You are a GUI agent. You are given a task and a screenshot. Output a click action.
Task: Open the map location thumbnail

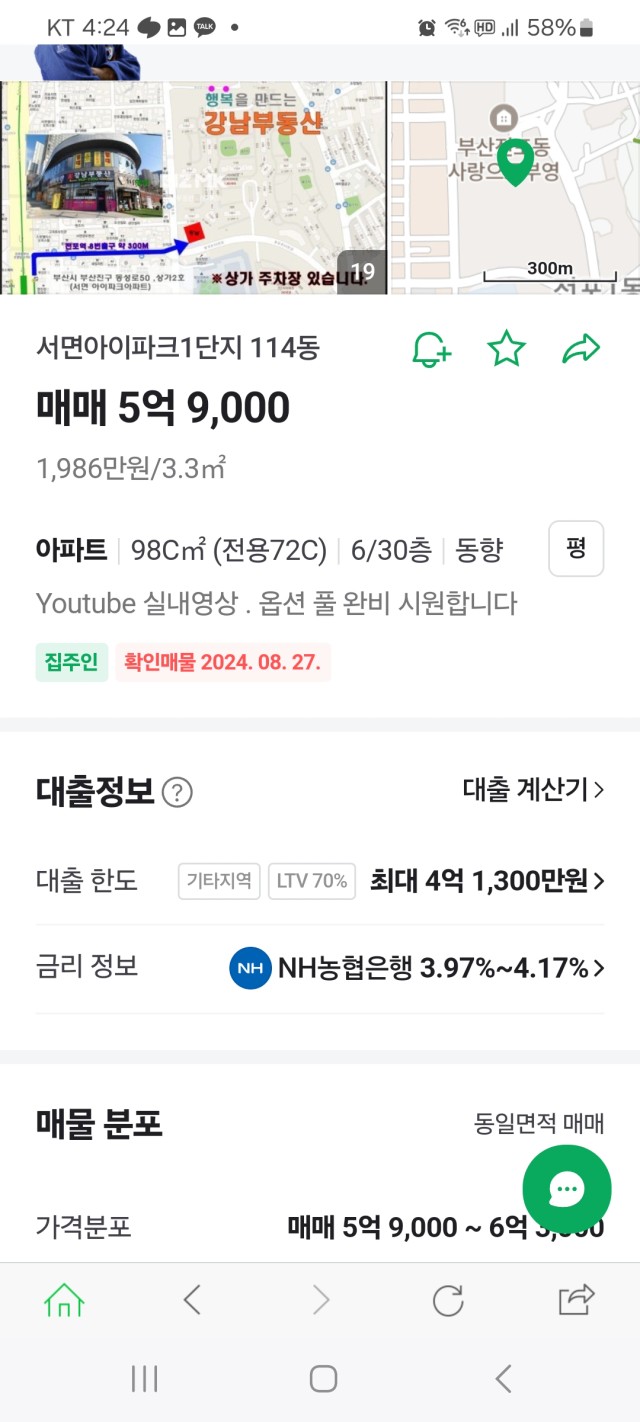coord(515,188)
